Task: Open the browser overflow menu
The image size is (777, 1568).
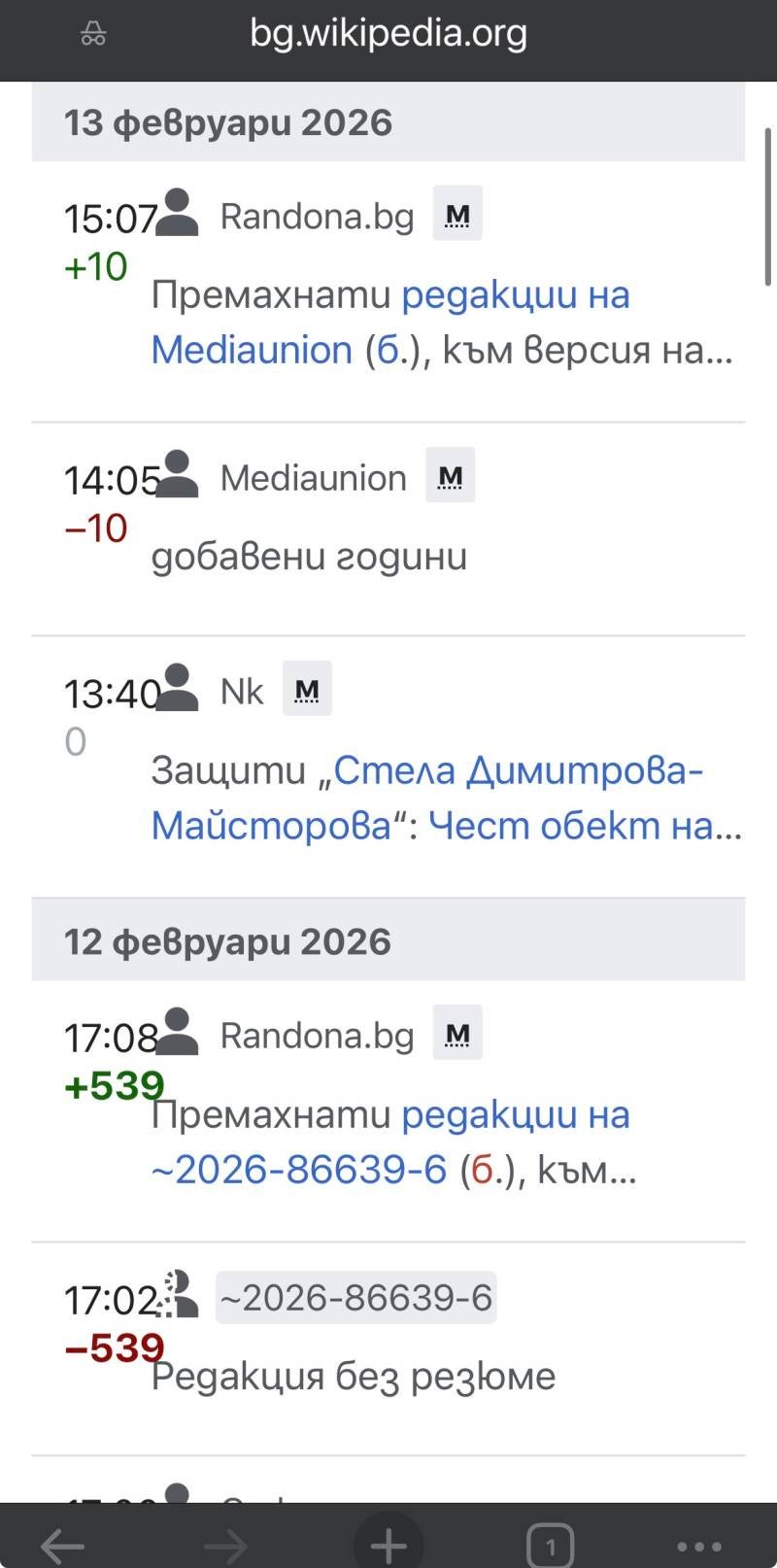Action: [699, 1545]
